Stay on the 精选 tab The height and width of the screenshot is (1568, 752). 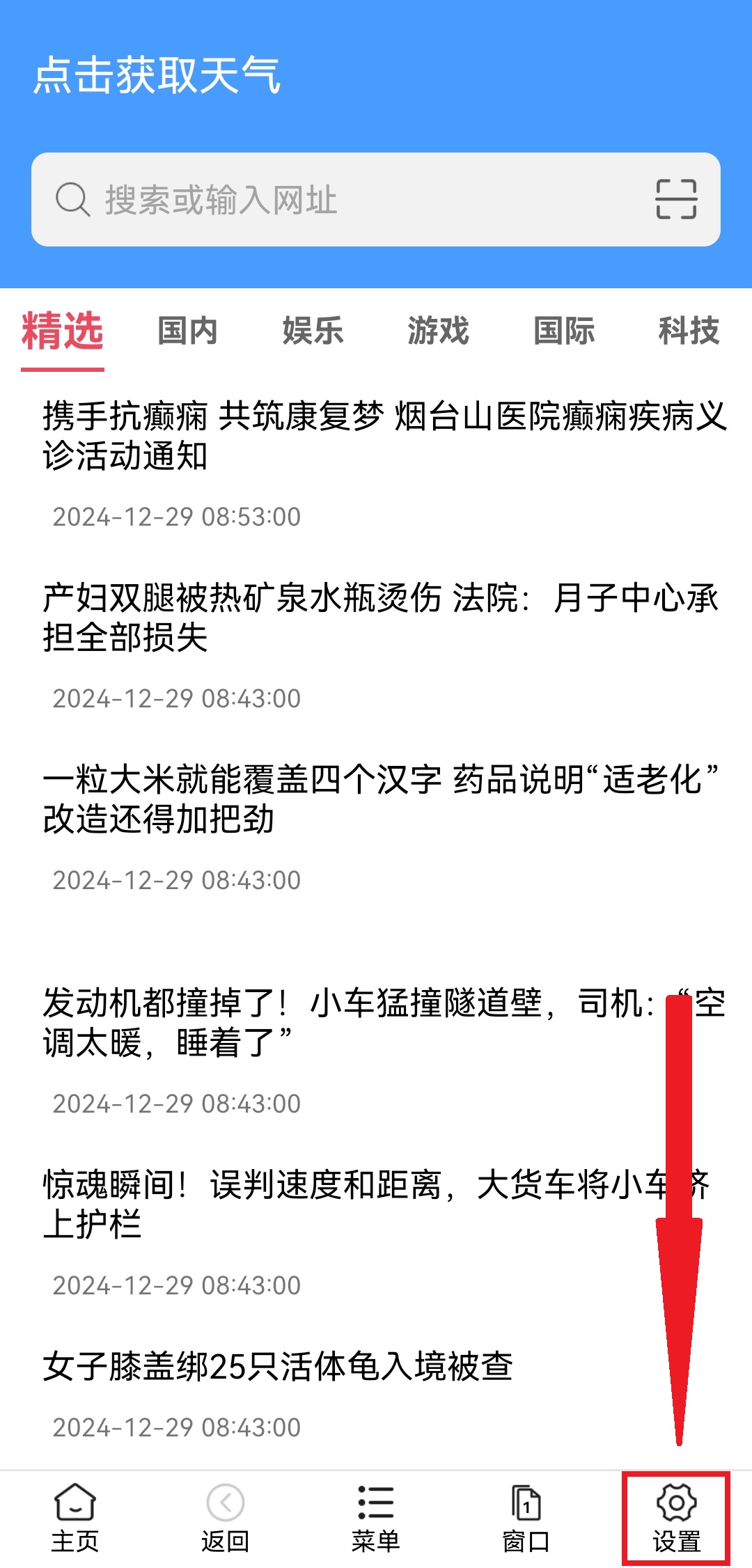(x=61, y=333)
